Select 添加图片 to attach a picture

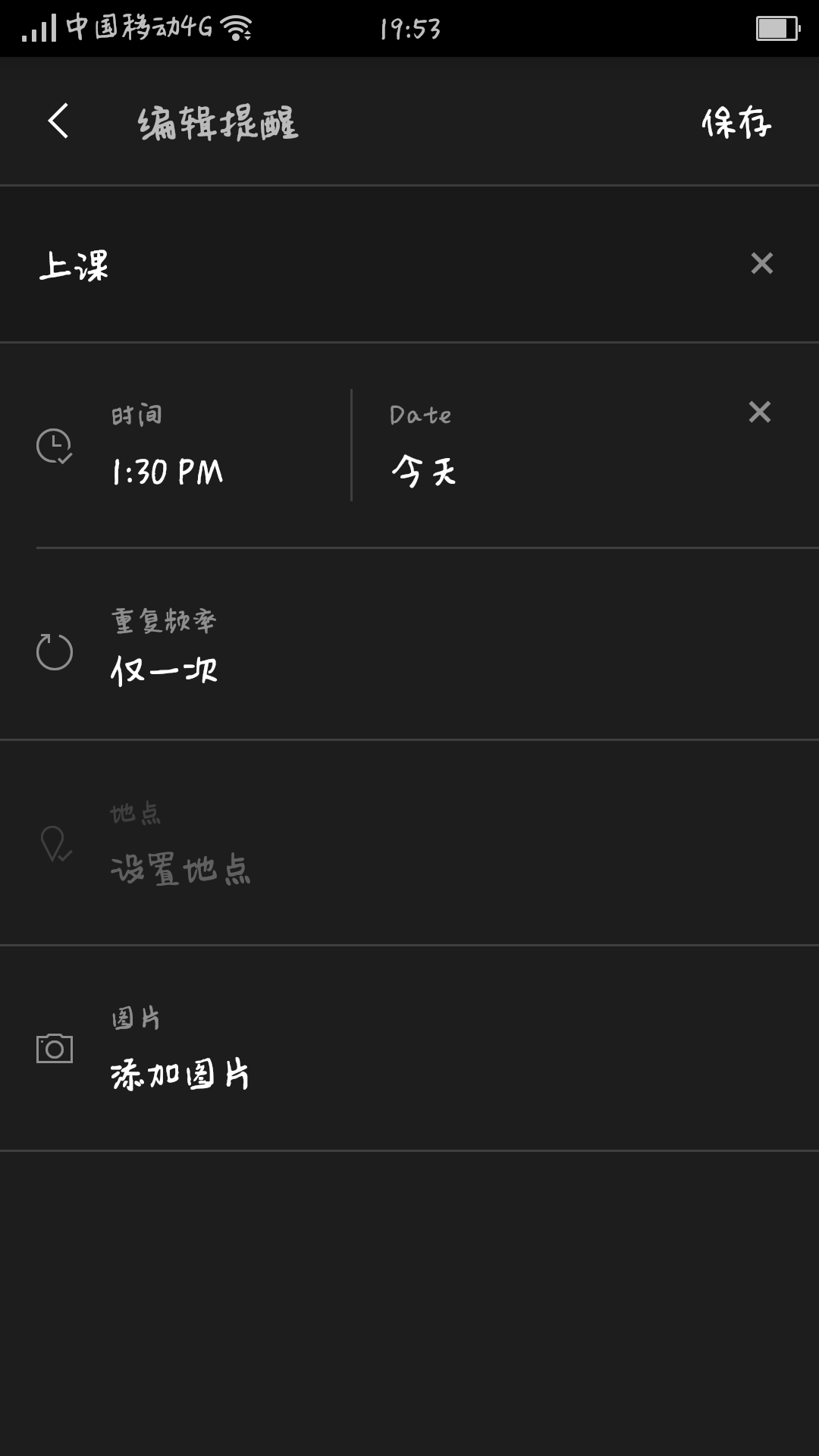pyautogui.click(x=409, y=1049)
